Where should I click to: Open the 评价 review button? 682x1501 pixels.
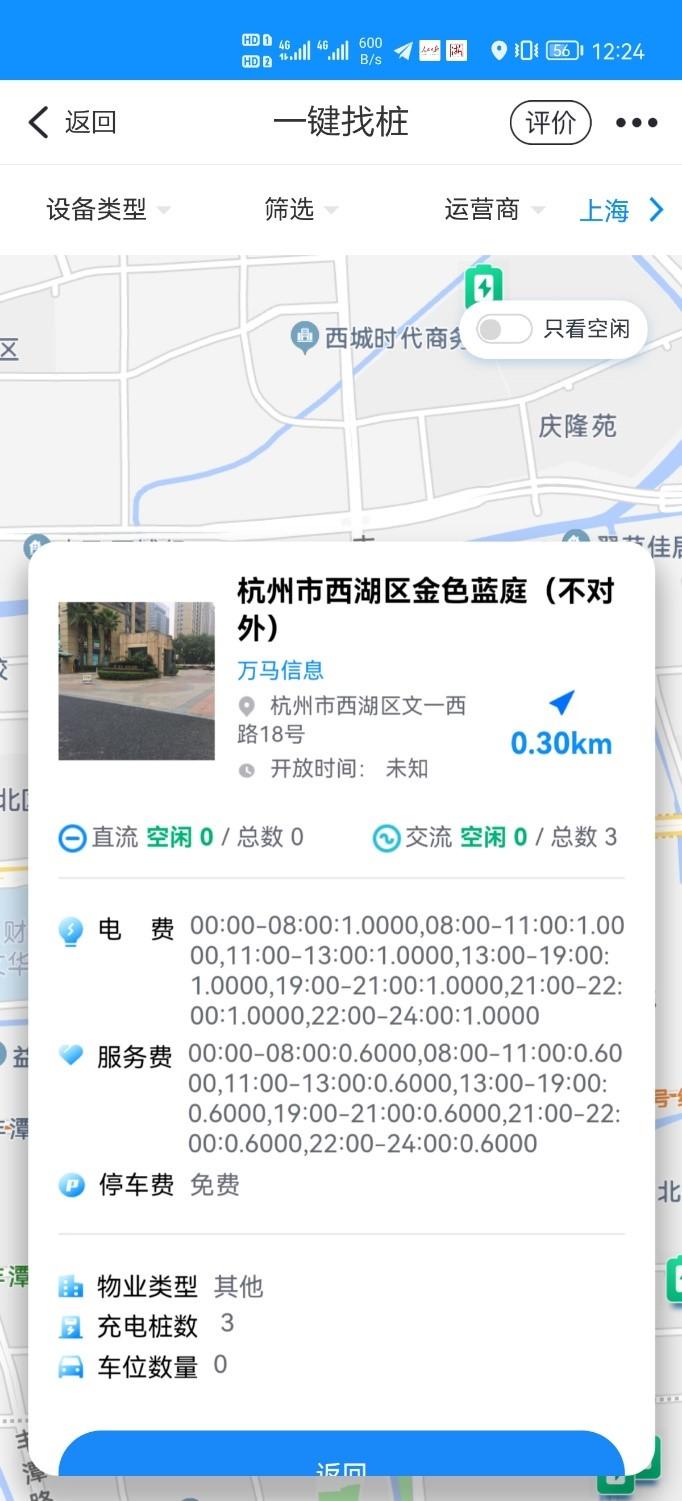click(x=551, y=123)
